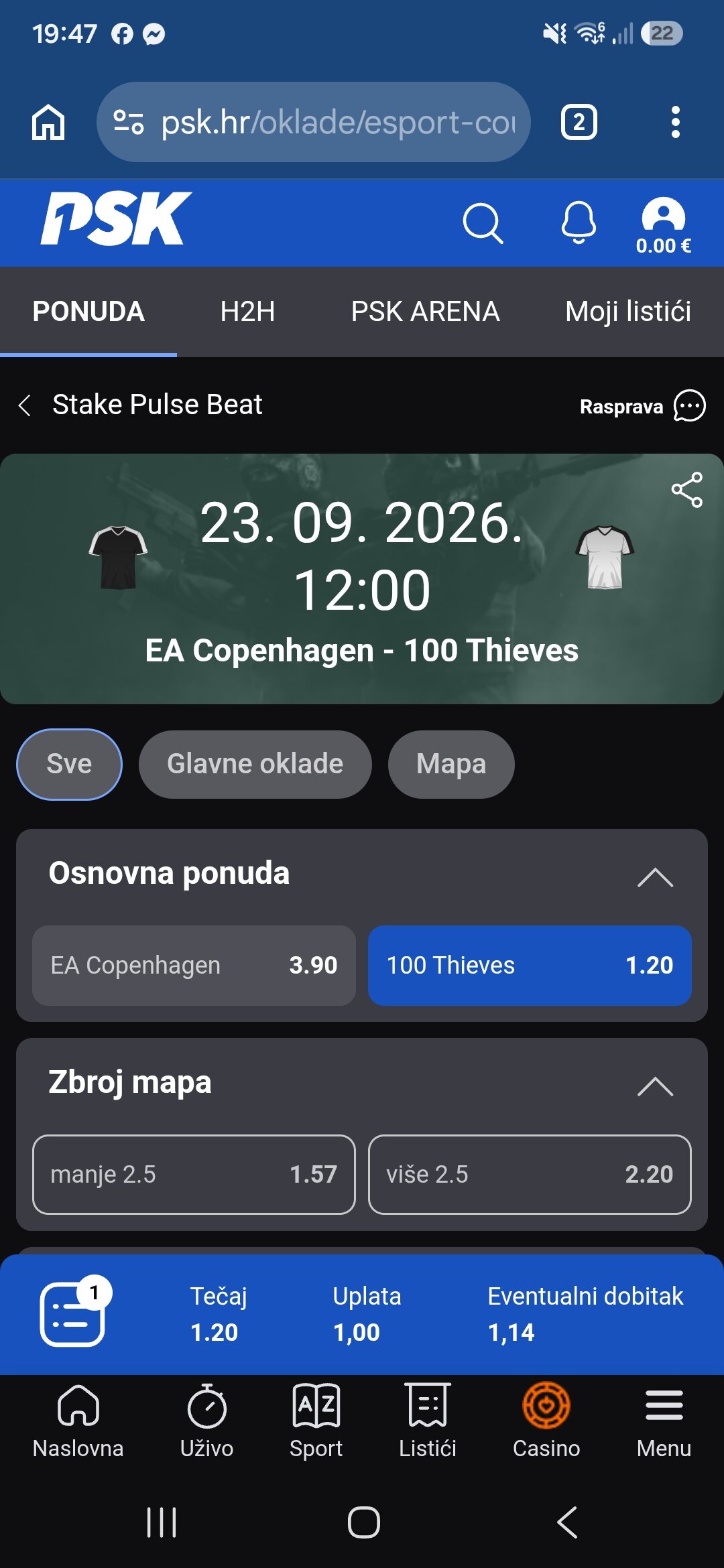
Task: Pick manje 2.5 at 1.57
Action: point(194,1174)
